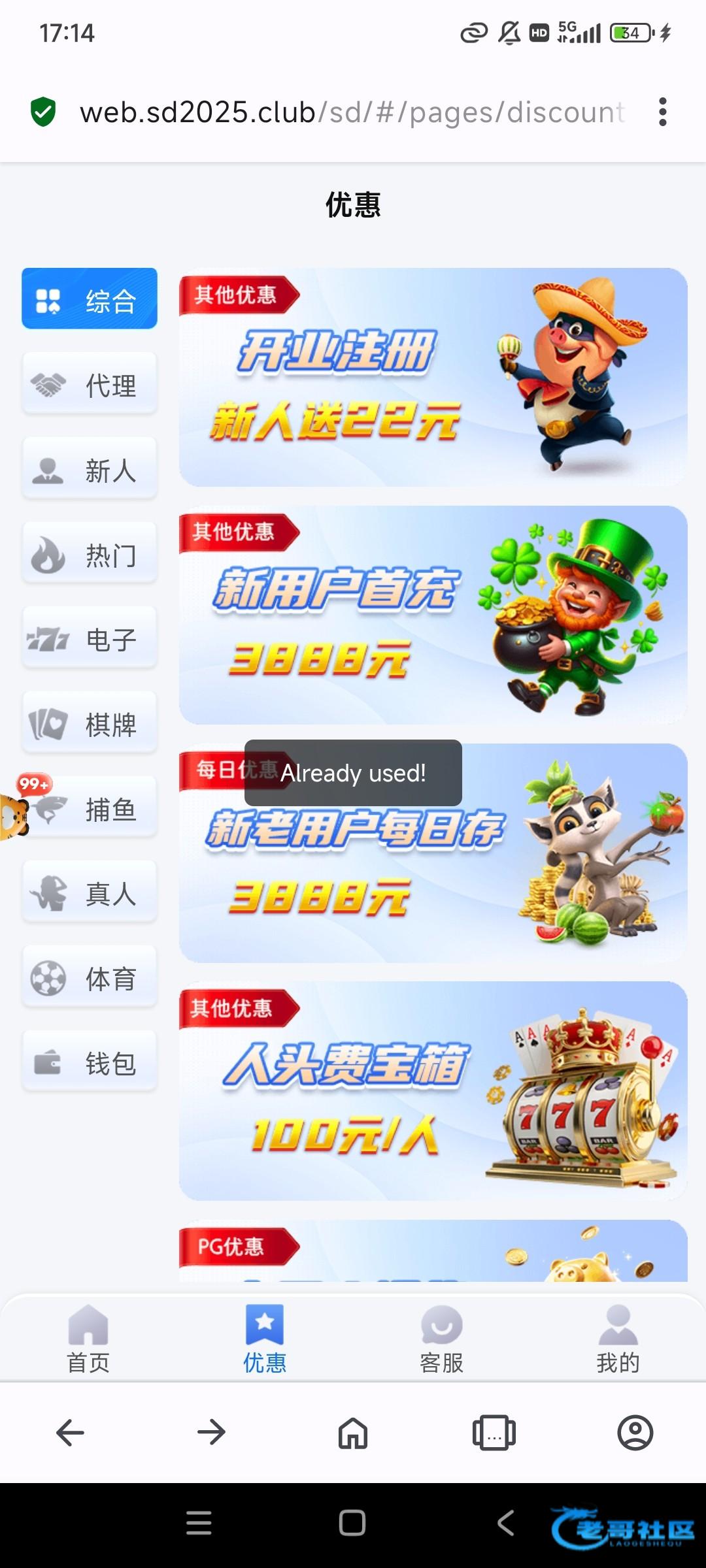Show 电子 promotions

(x=90, y=638)
